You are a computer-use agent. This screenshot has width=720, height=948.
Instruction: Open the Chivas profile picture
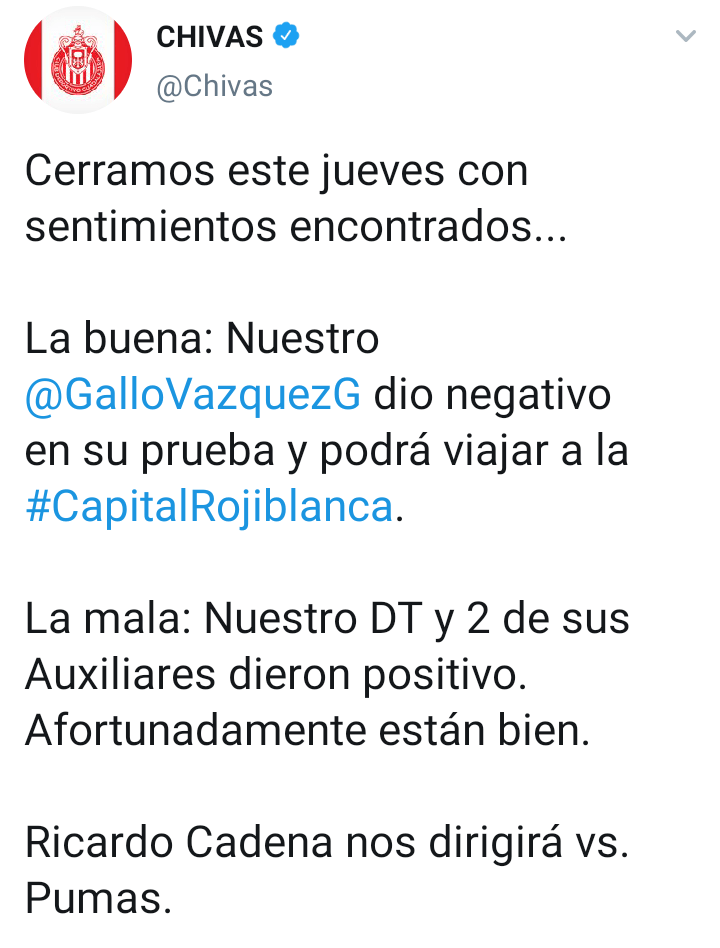pos(78,60)
